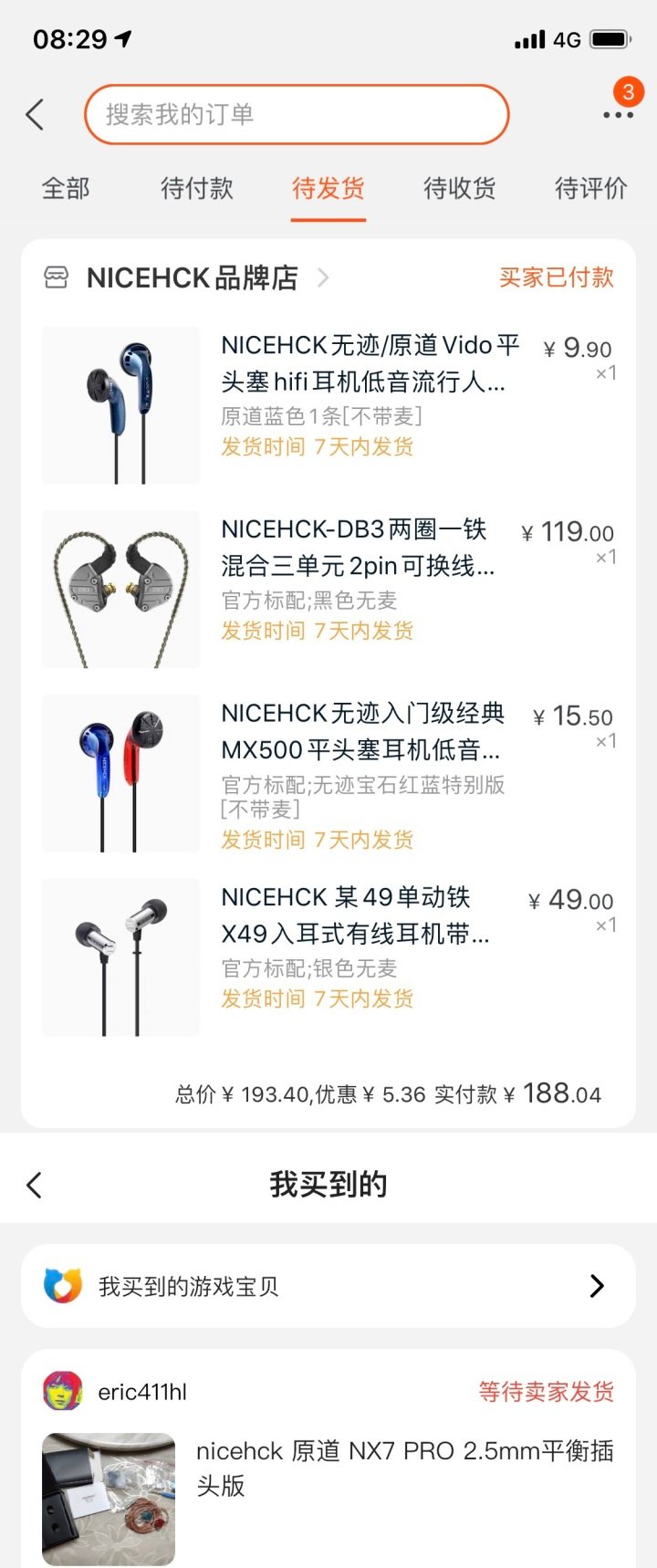Open the NX7 PRO order thumbnail
Image resolution: width=657 pixels, height=1568 pixels.
pyautogui.click(x=108, y=1501)
